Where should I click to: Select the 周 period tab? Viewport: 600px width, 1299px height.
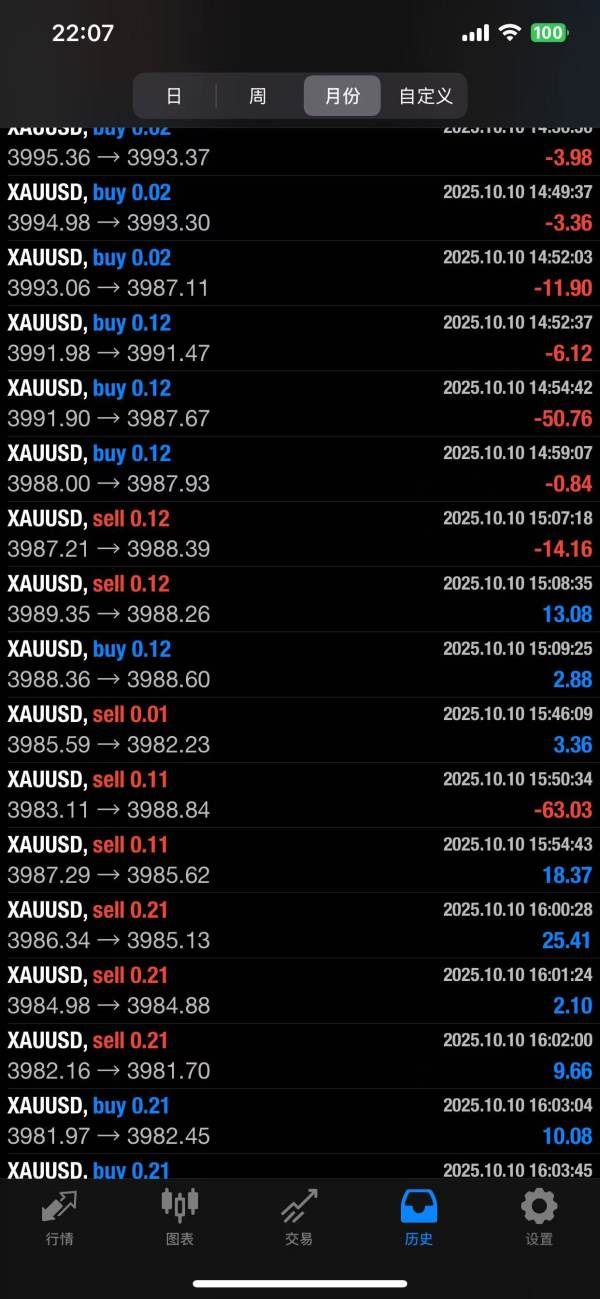point(258,96)
